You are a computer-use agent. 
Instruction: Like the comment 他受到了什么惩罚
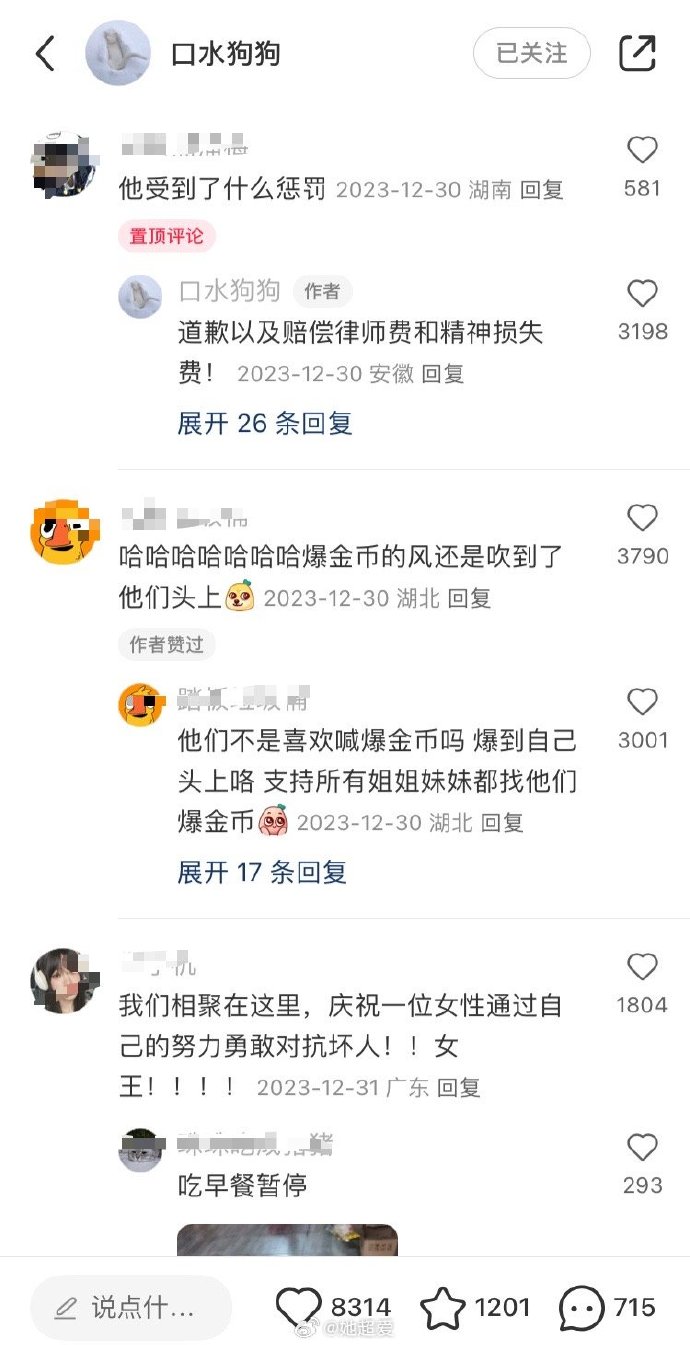click(x=642, y=151)
